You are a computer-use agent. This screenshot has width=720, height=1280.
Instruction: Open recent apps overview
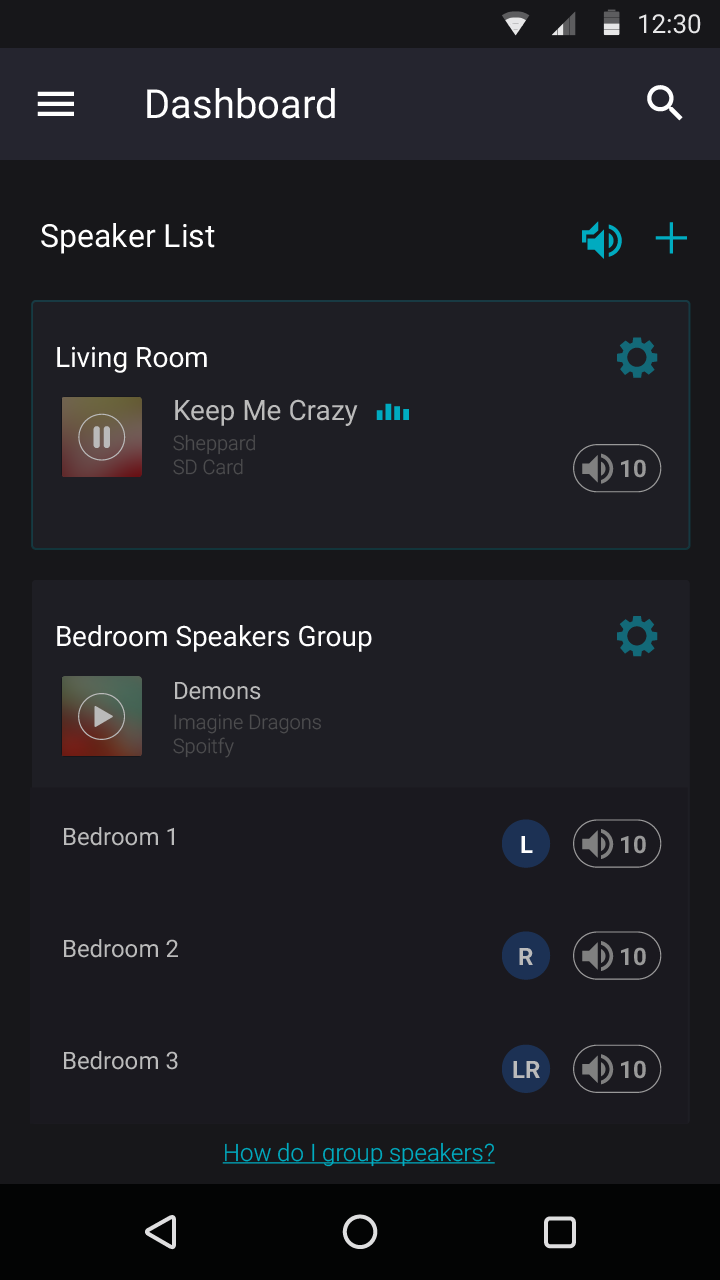(560, 1232)
